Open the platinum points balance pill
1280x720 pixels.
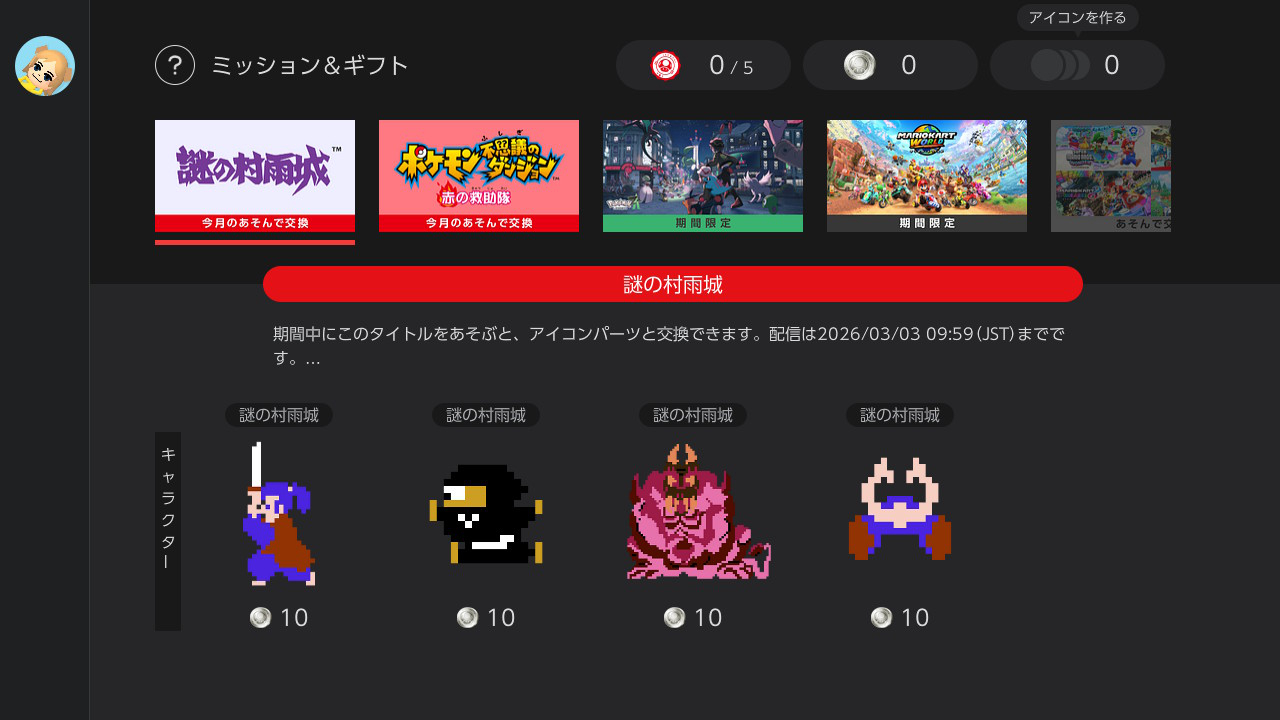point(890,65)
